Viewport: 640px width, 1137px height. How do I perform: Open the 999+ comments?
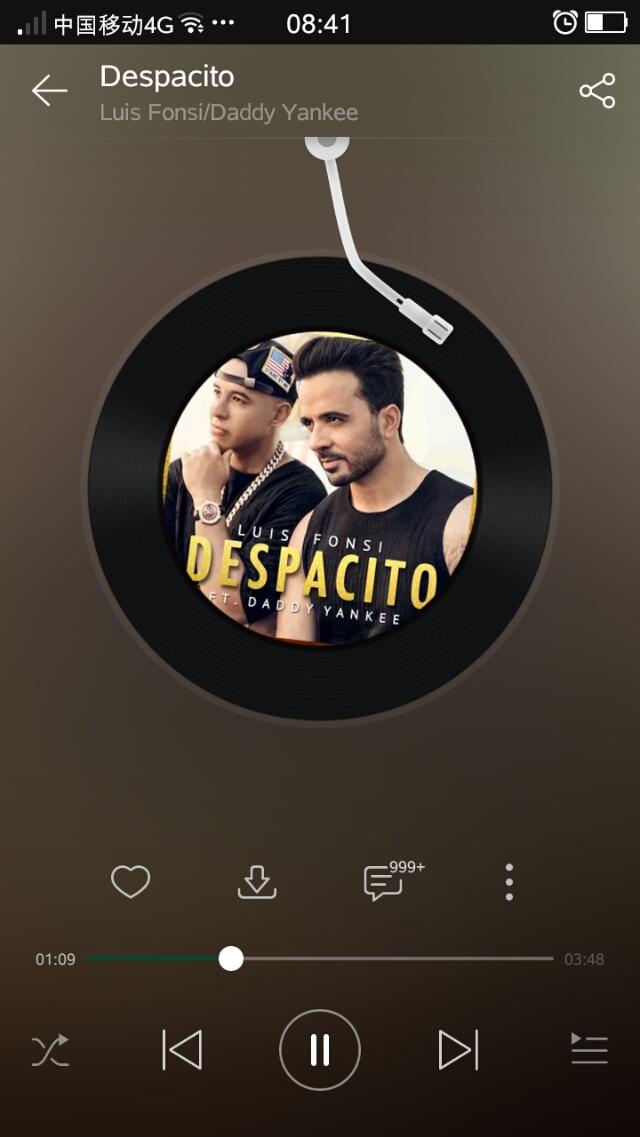(x=384, y=882)
